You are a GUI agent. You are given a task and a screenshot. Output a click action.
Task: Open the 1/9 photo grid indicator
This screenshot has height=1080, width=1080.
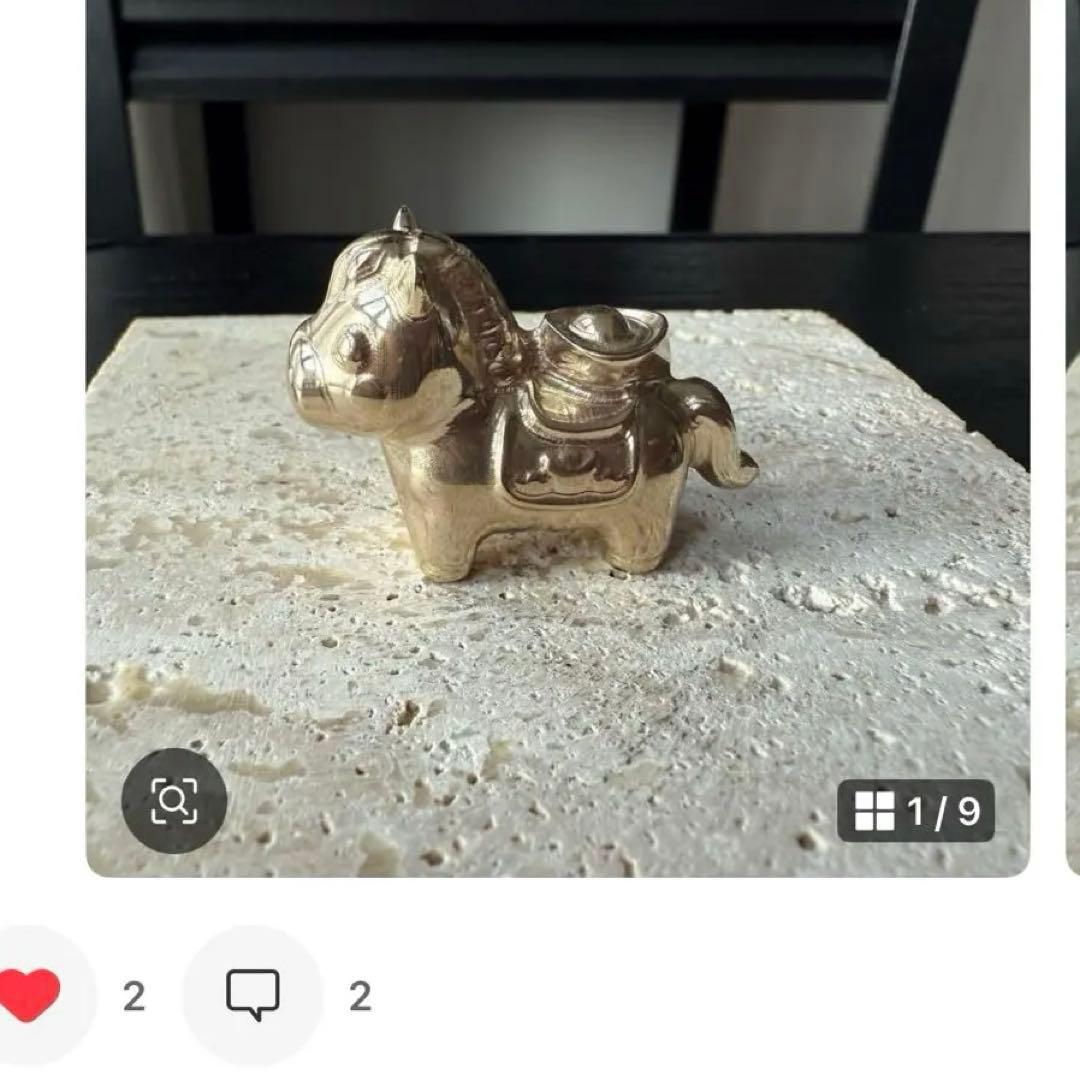click(916, 810)
